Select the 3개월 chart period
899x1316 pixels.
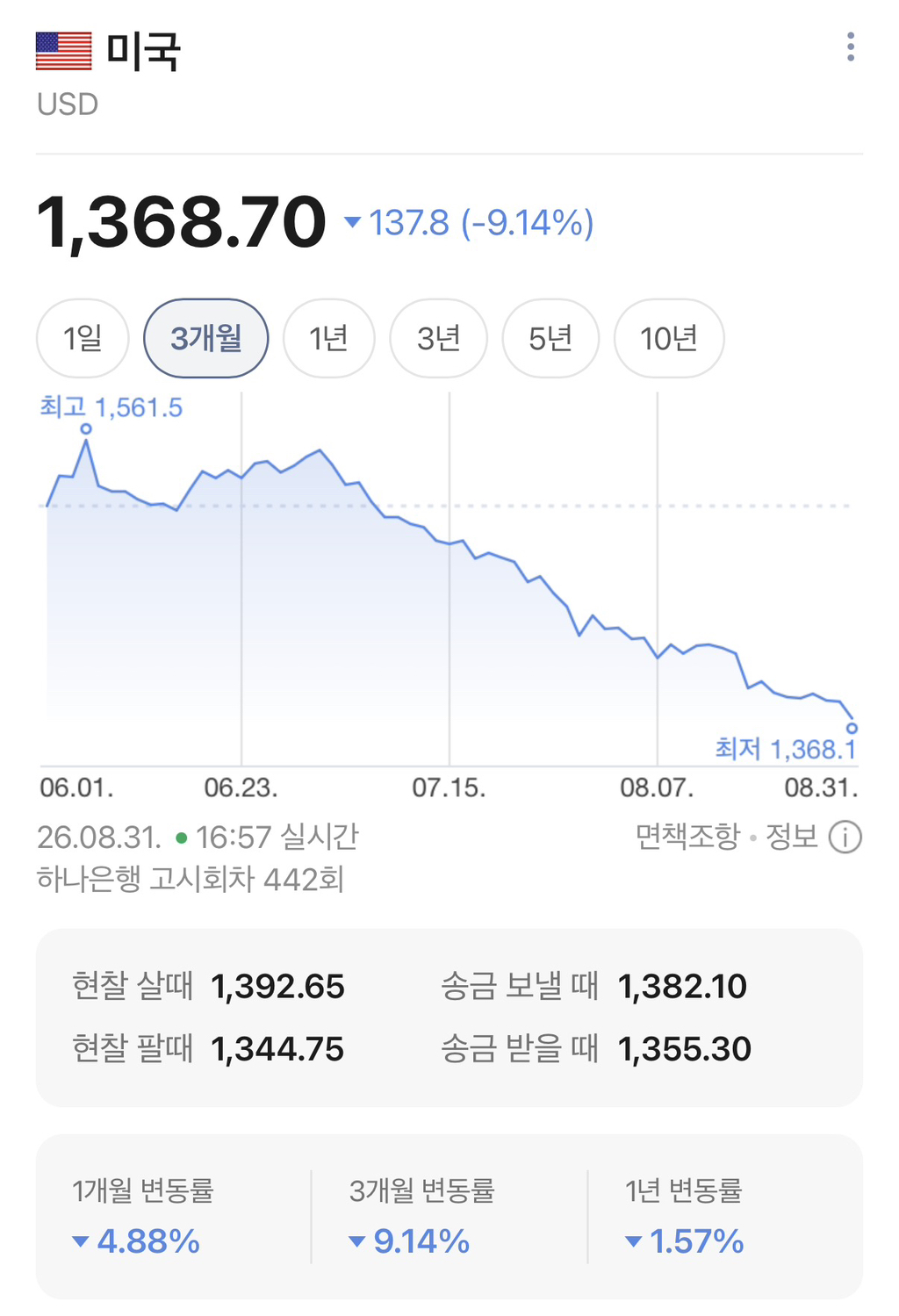tap(206, 338)
